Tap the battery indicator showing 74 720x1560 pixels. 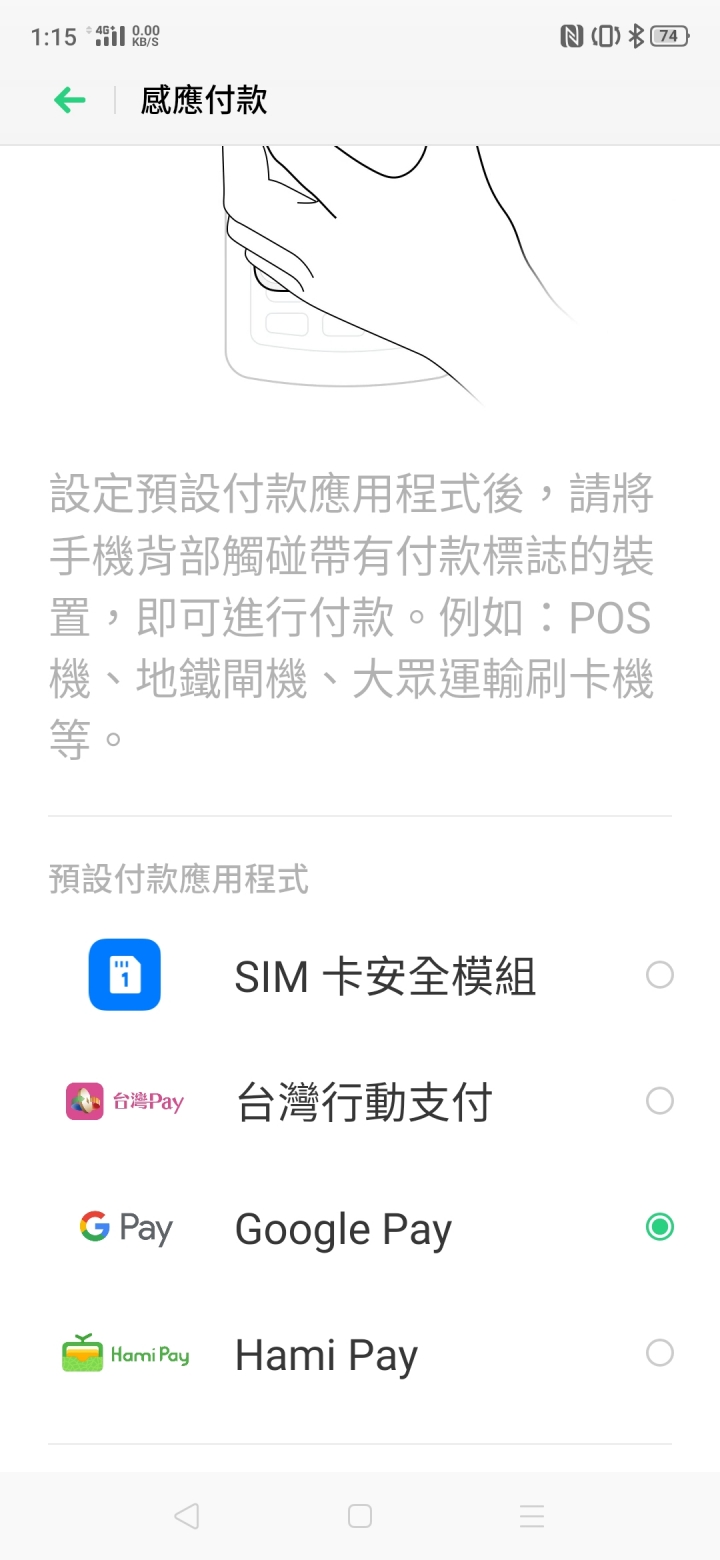click(x=666, y=34)
